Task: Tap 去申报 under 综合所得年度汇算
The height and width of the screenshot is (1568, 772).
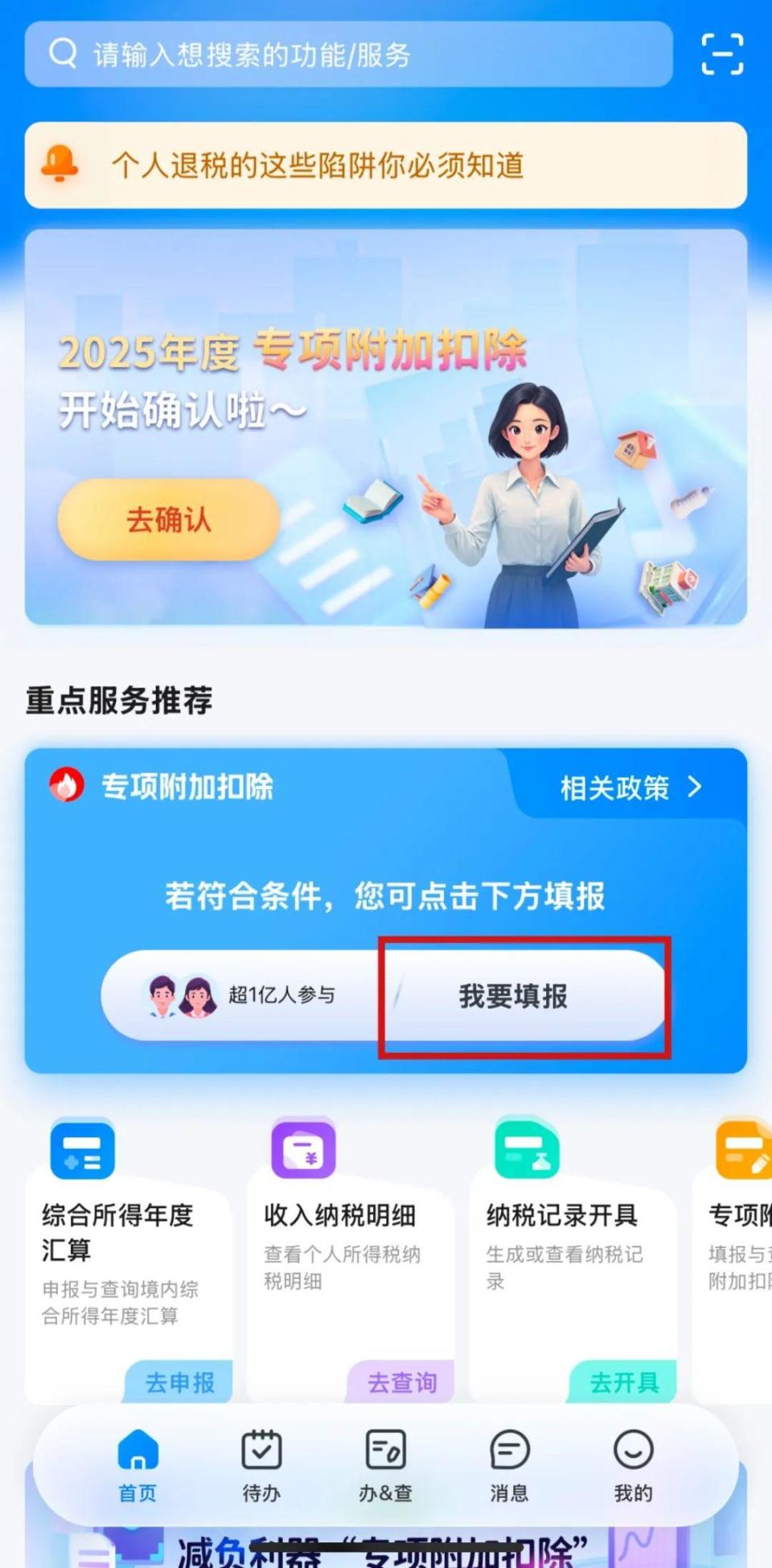Action: click(179, 1383)
